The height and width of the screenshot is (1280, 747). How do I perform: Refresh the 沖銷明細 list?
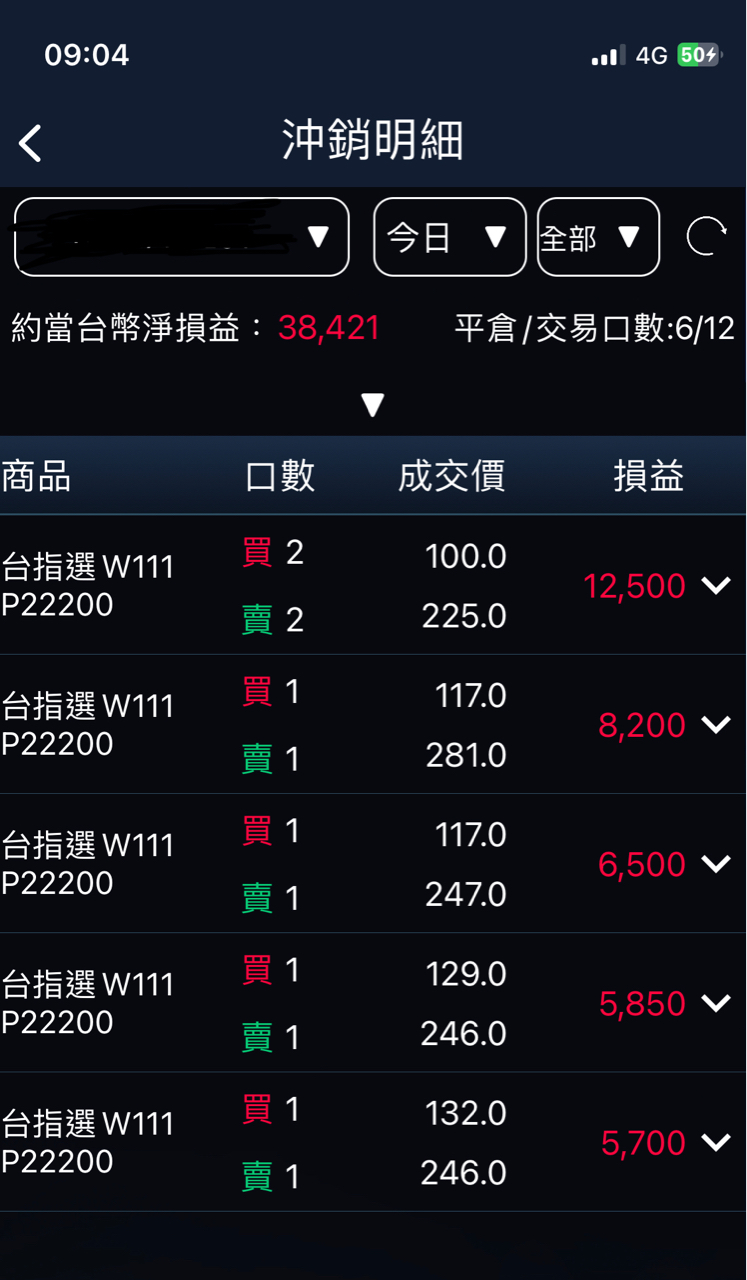tap(706, 237)
